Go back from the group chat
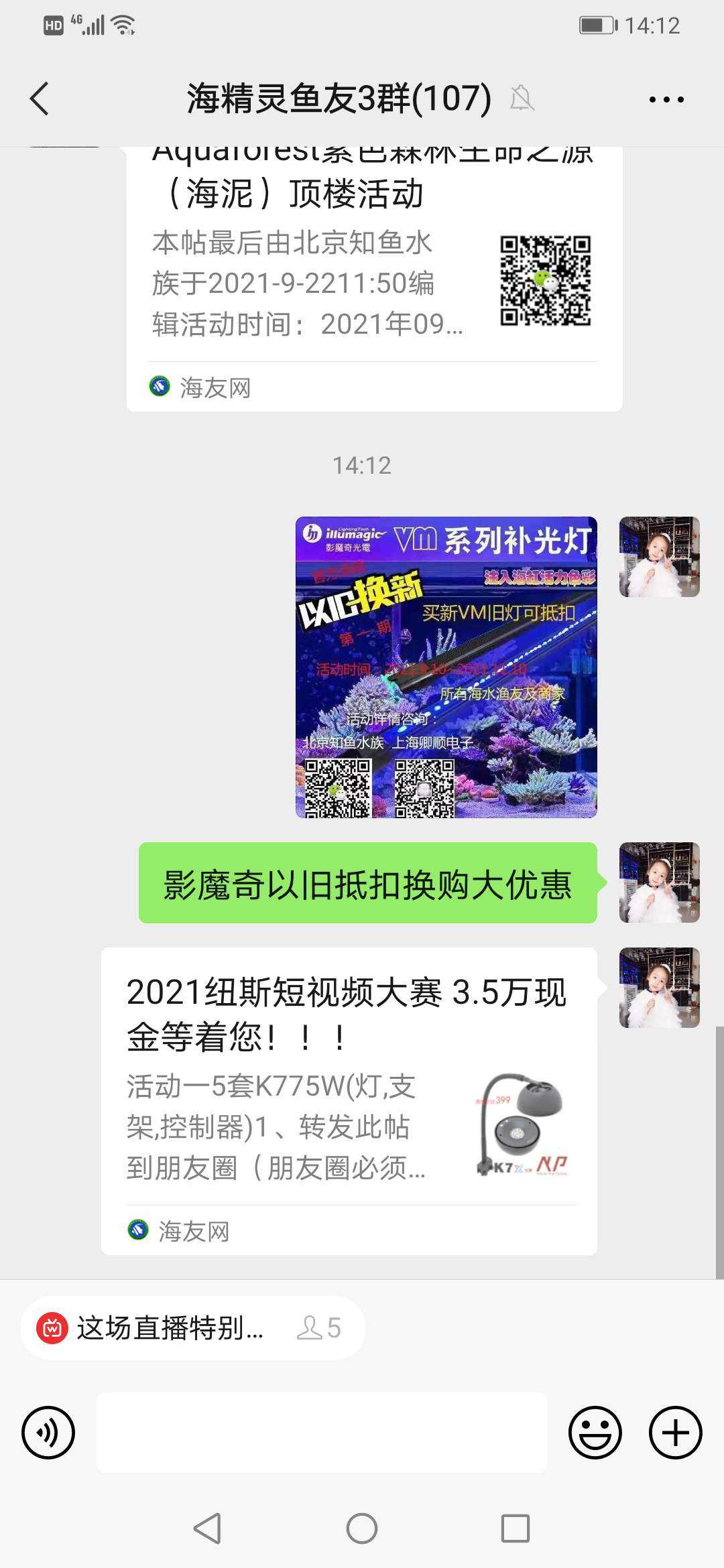The image size is (724, 1568). tap(40, 99)
